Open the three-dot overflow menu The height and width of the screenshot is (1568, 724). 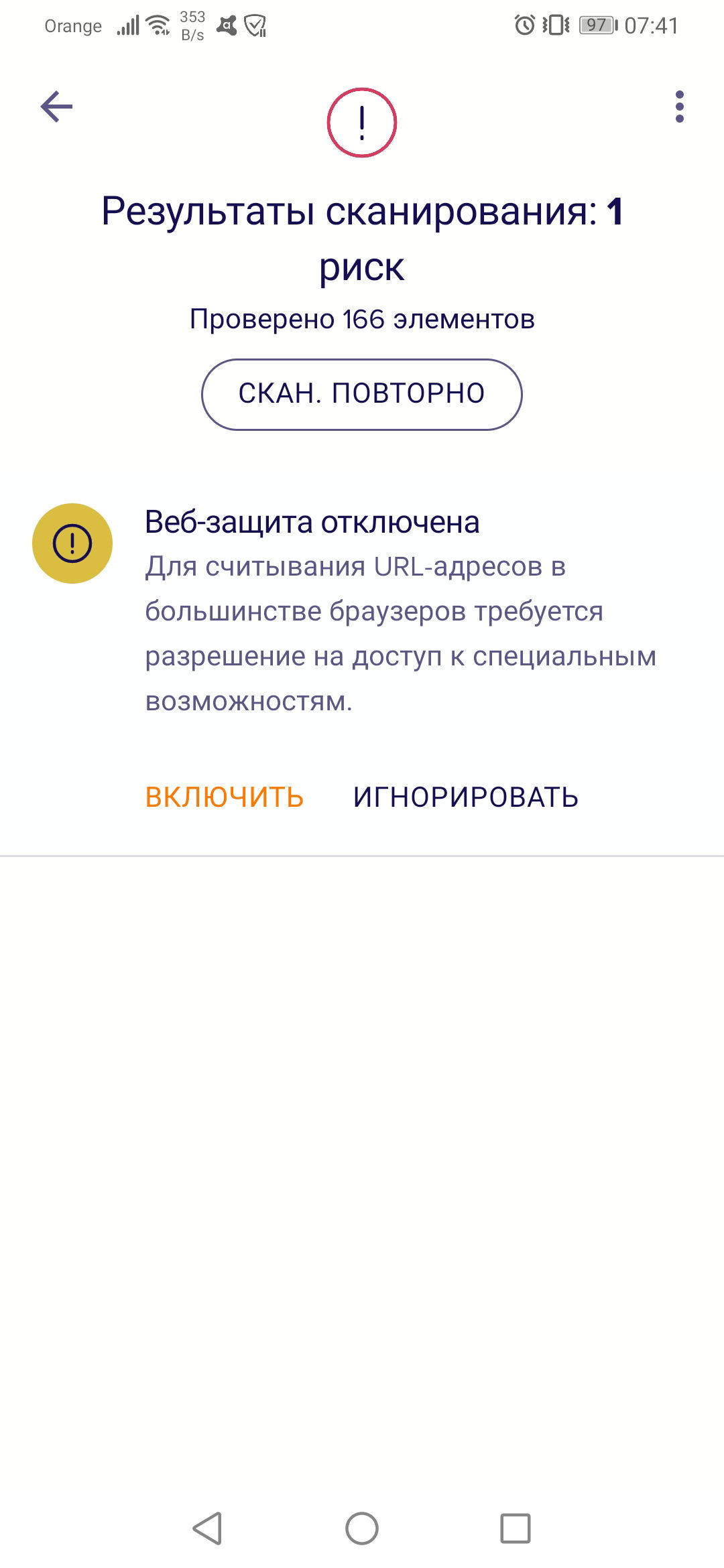pos(679,107)
